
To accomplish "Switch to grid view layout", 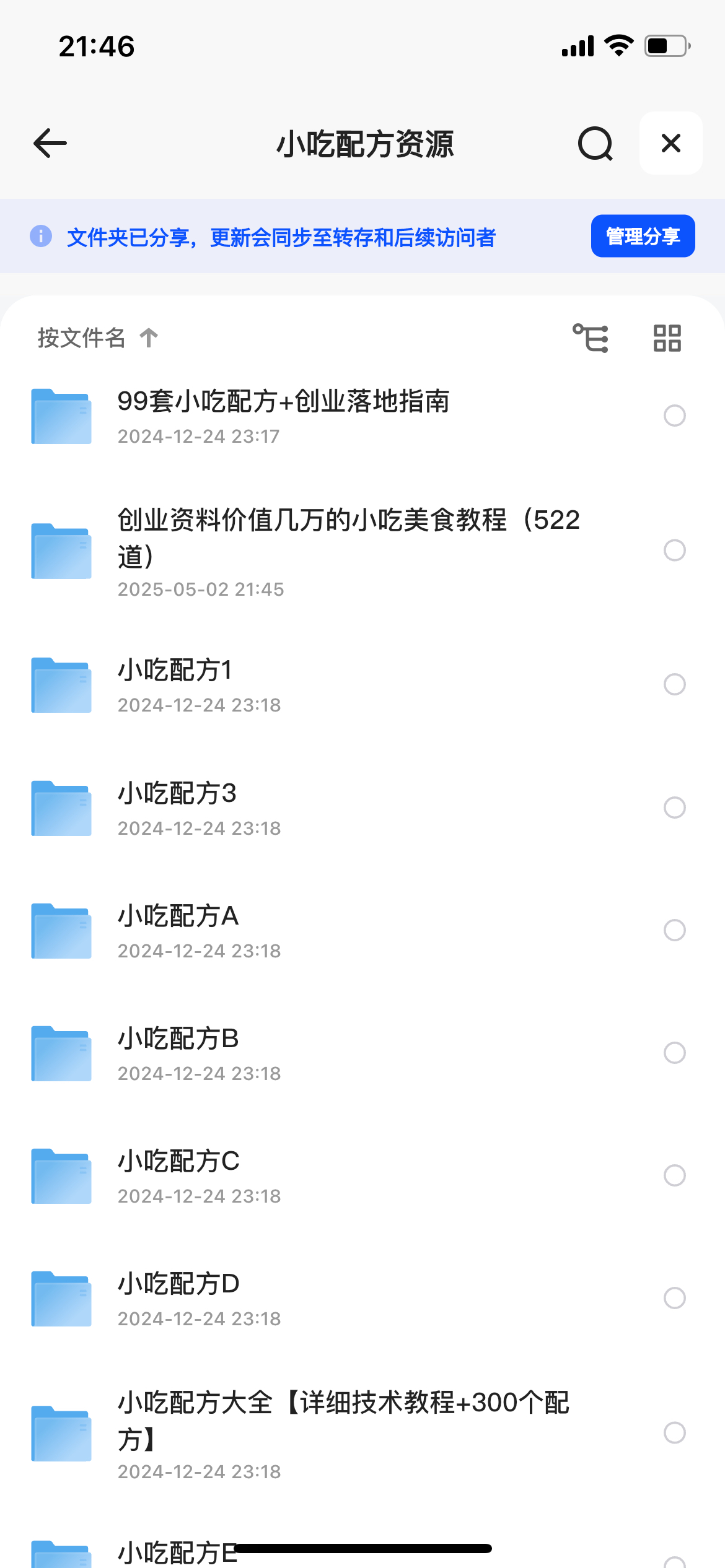I will 667,338.
